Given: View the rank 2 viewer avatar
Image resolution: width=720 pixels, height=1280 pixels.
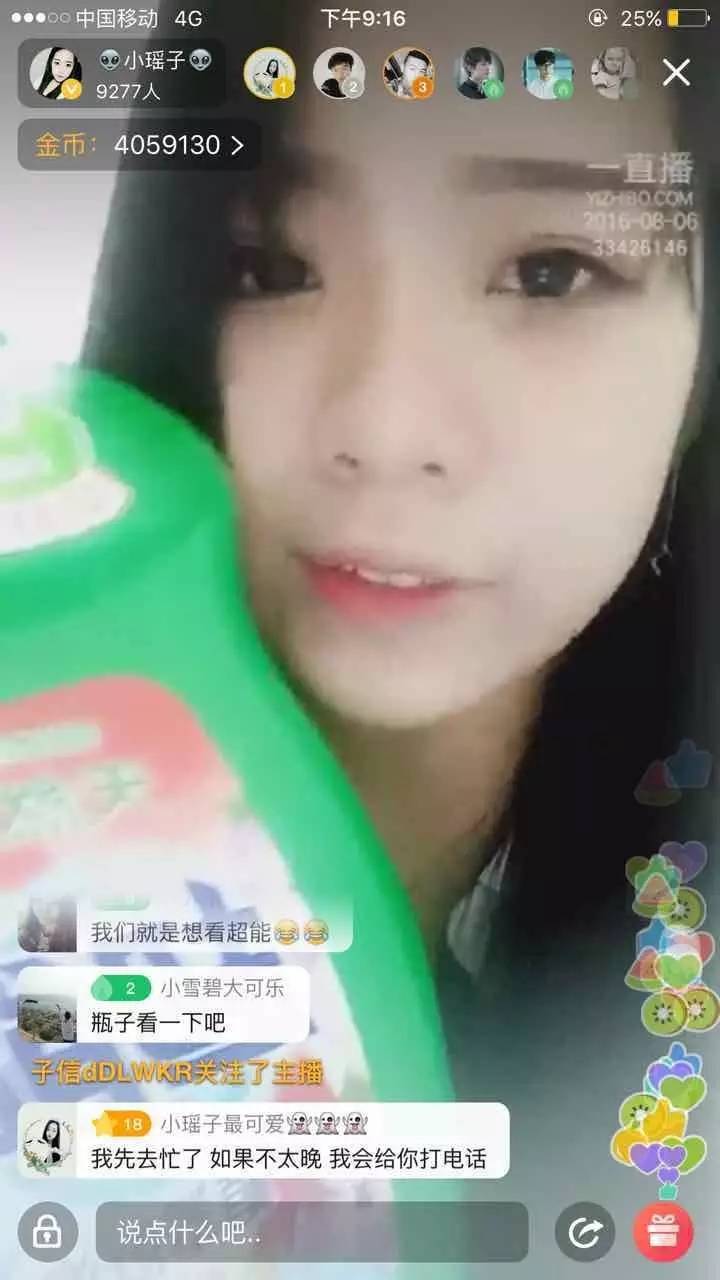Looking at the screenshot, I should [x=338, y=73].
